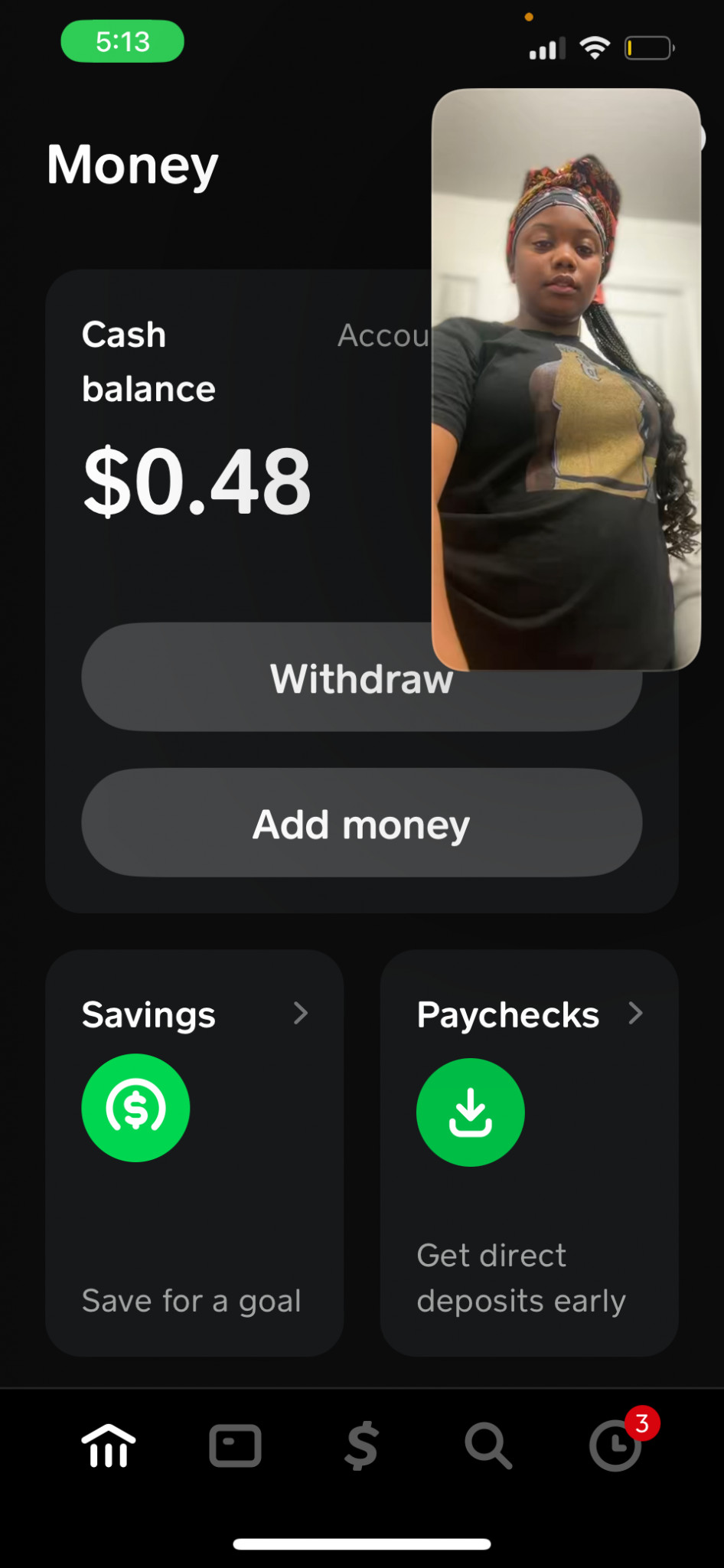Tap the green call time indicator
Image resolution: width=724 pixels, height=1568 pixels.
click(x=122, y=41)
